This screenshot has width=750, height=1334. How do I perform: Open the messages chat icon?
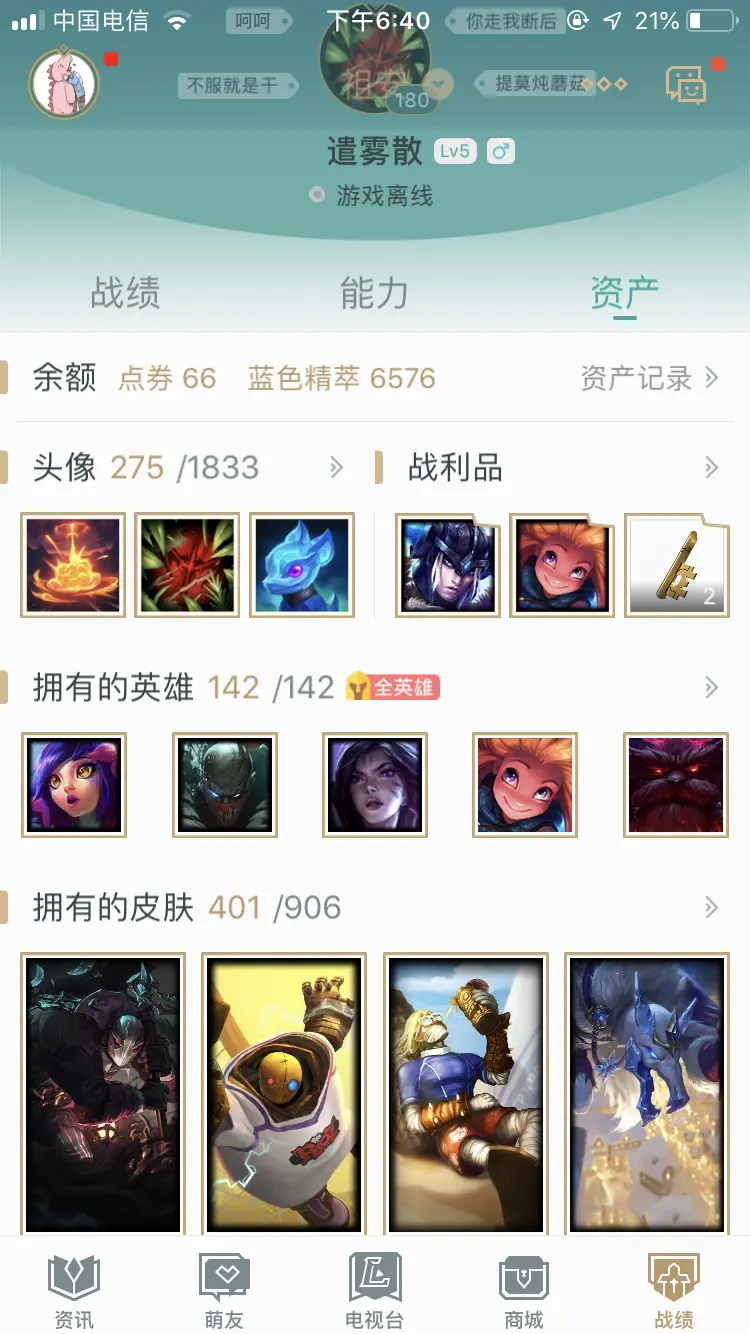pos(688,85)
